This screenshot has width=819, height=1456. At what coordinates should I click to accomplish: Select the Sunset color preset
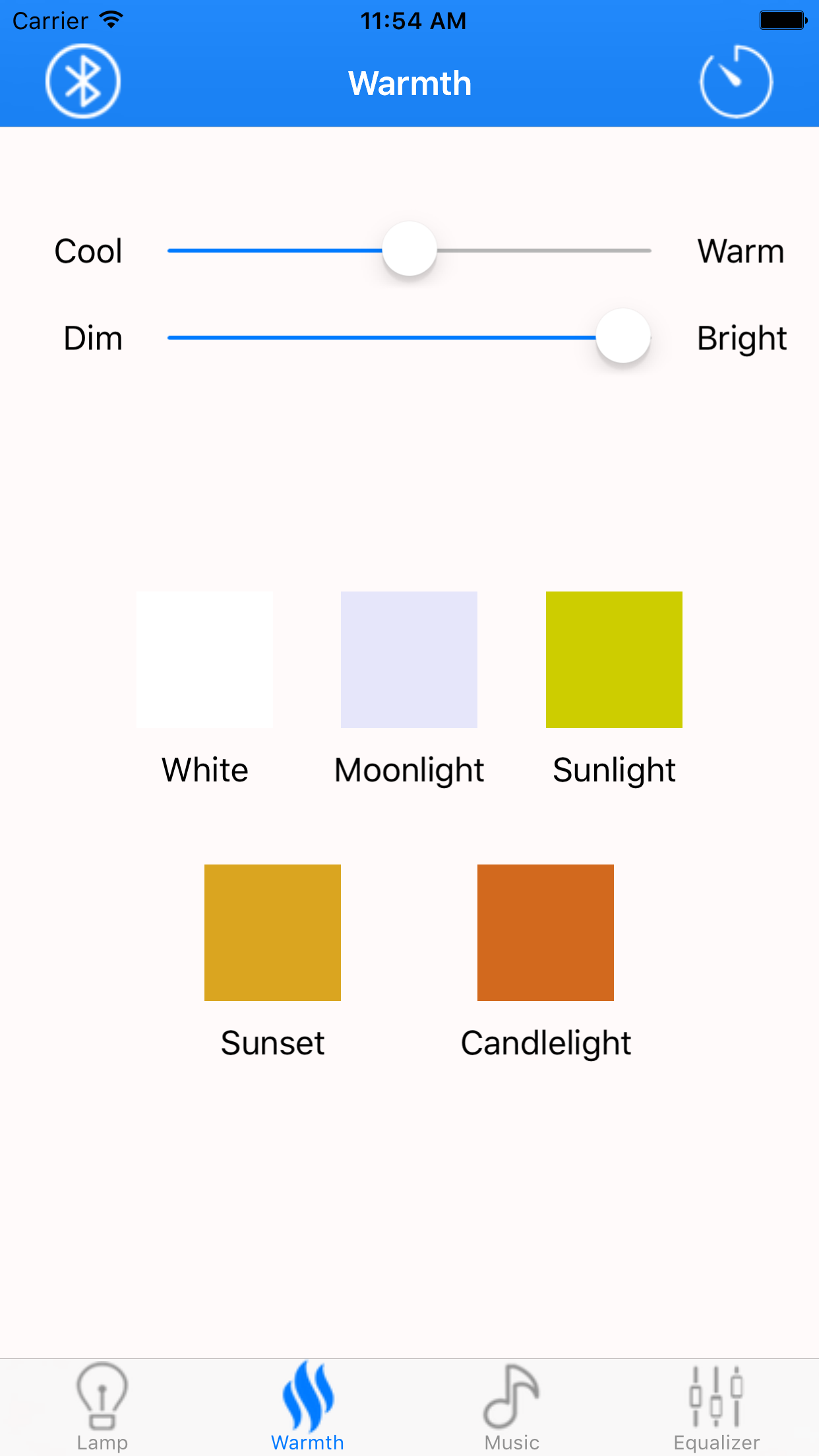tap(272, 933)
